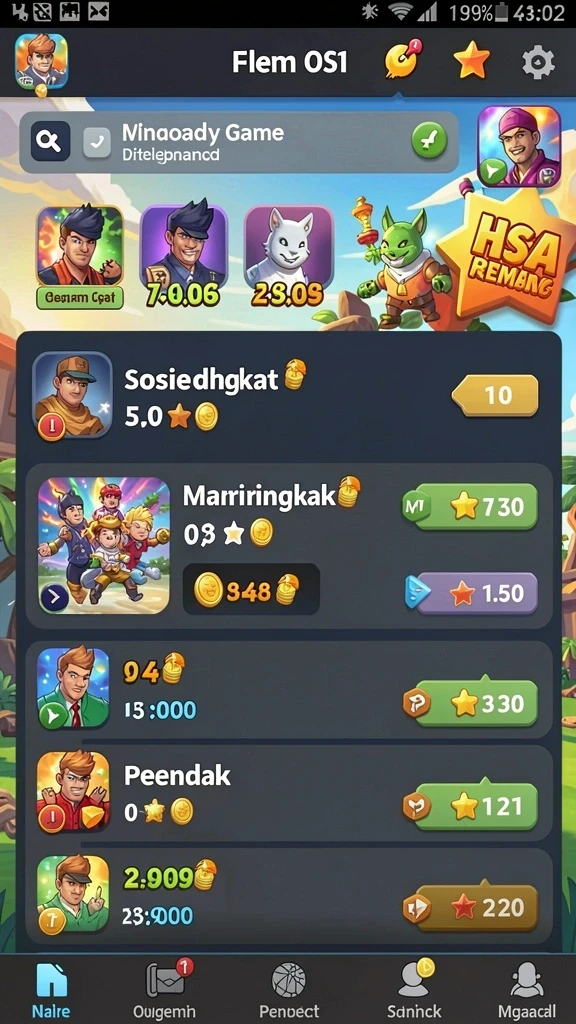
Task: Switch to the Ouigemh tab
Action: pyautogui.click(x=164, y=988)
